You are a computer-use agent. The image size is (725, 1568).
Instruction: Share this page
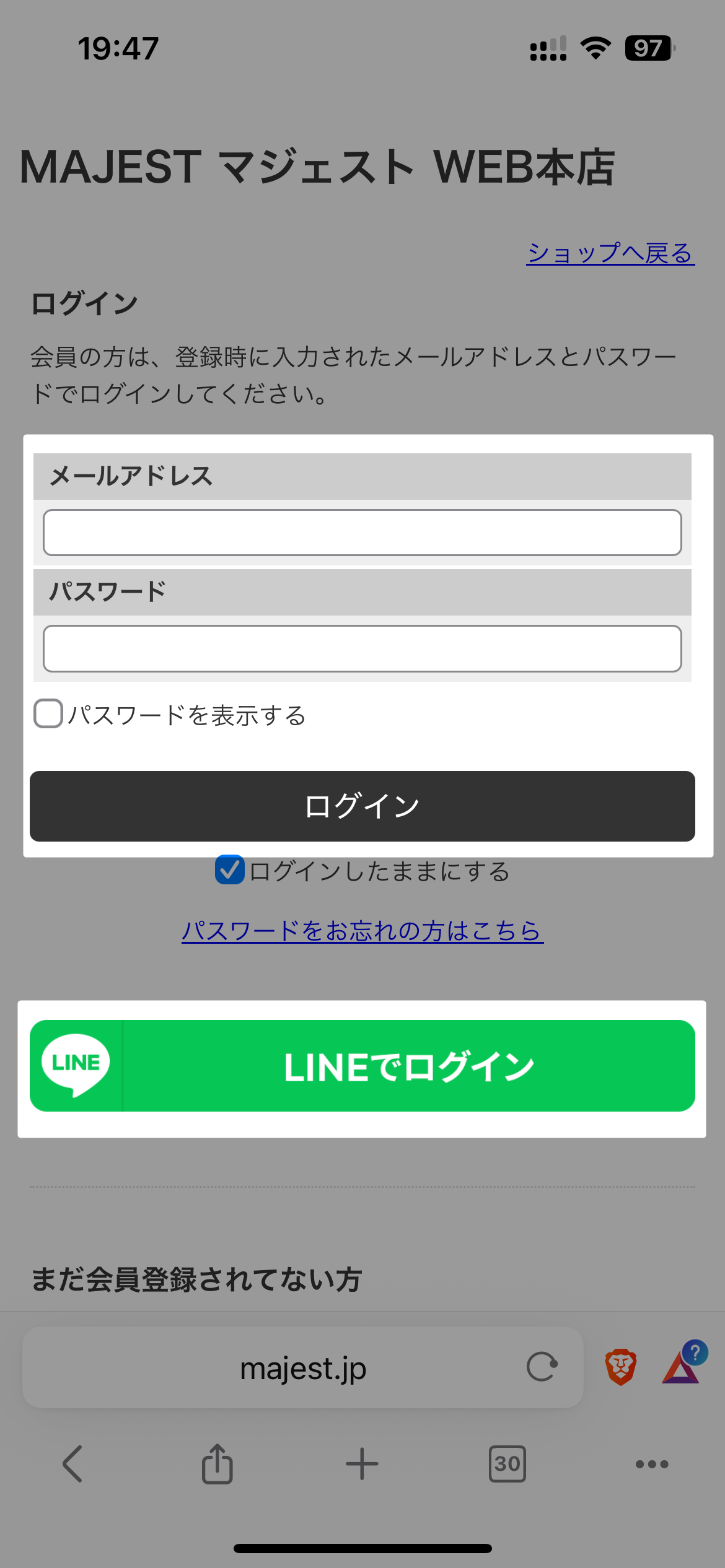point(217,1464)
